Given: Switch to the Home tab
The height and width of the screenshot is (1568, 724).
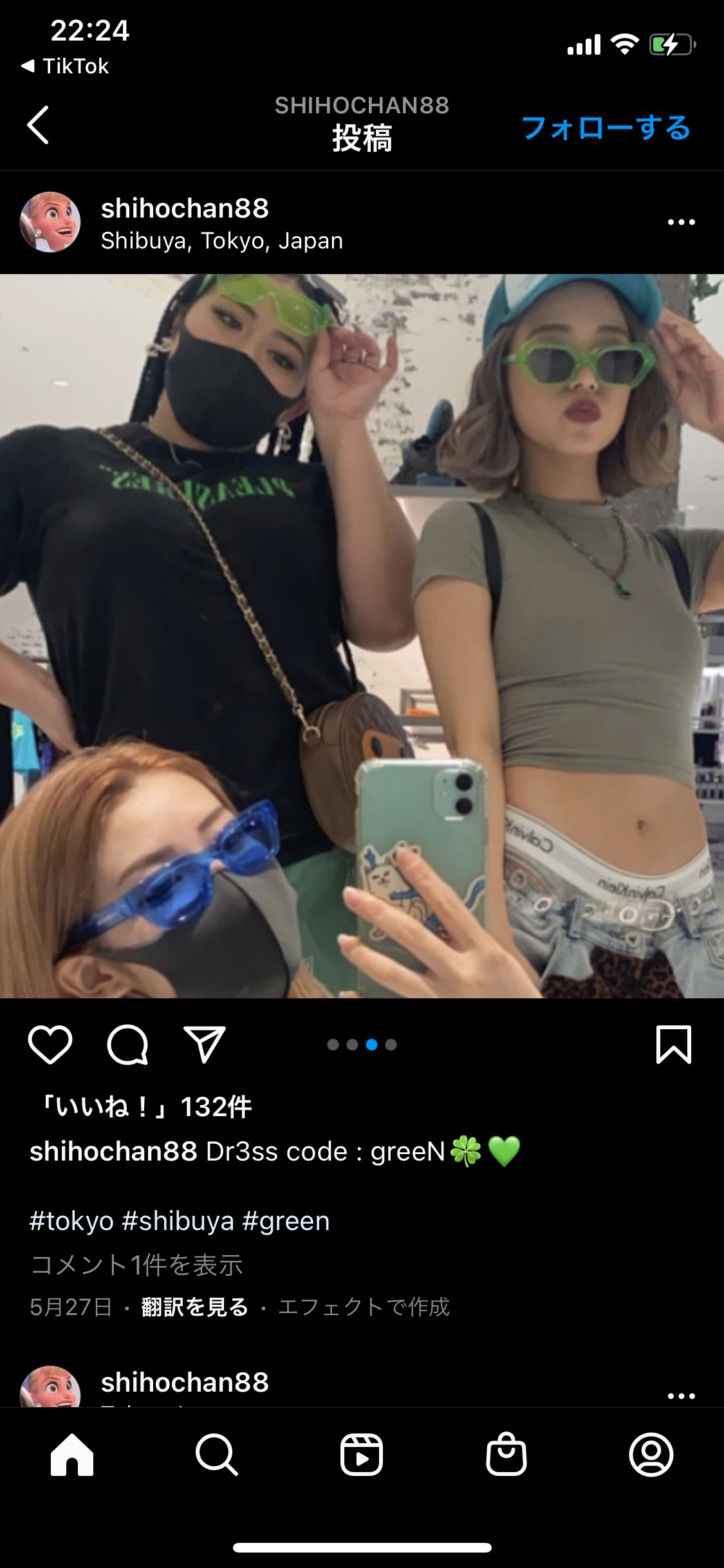Looking at the screenshot, I should tap(72, 1455).
